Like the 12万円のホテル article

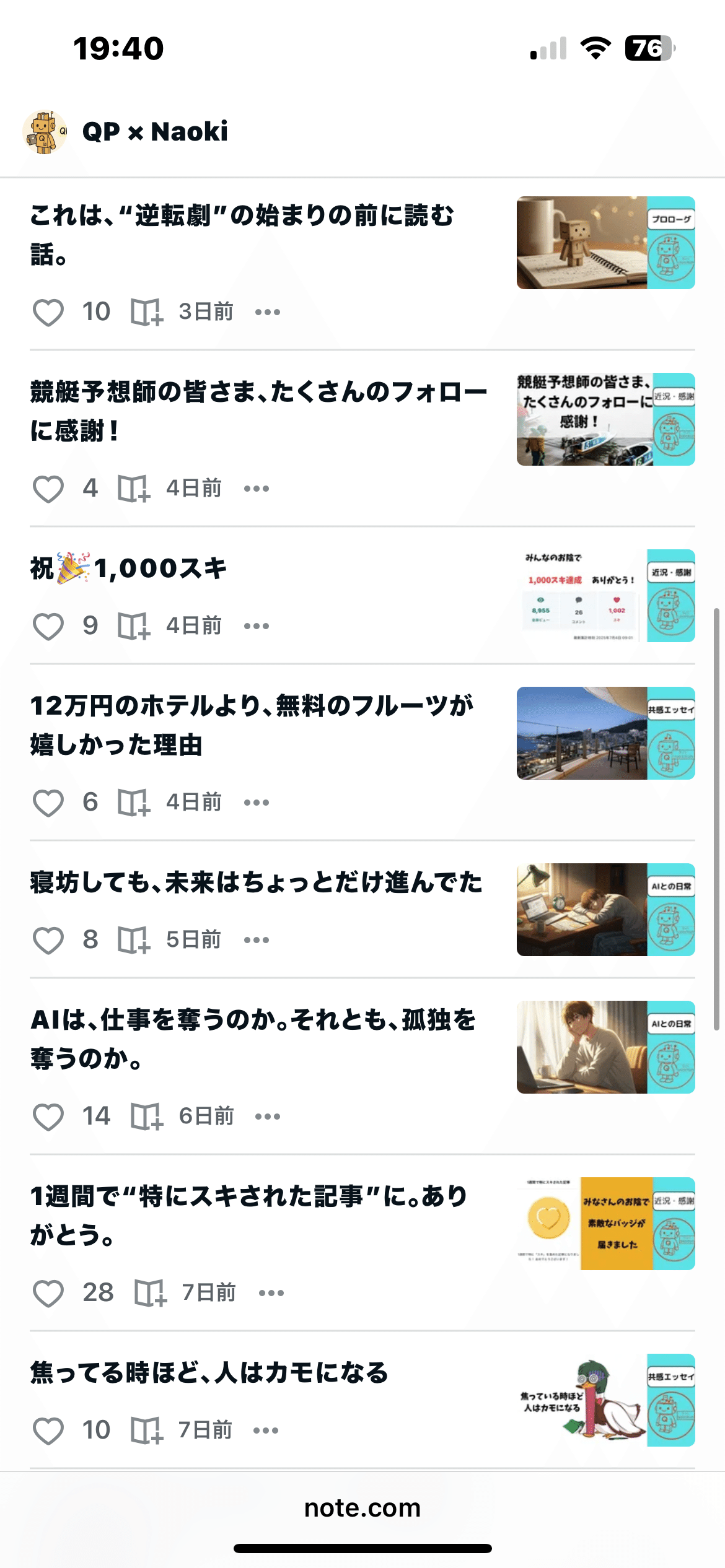click(50, 803)
